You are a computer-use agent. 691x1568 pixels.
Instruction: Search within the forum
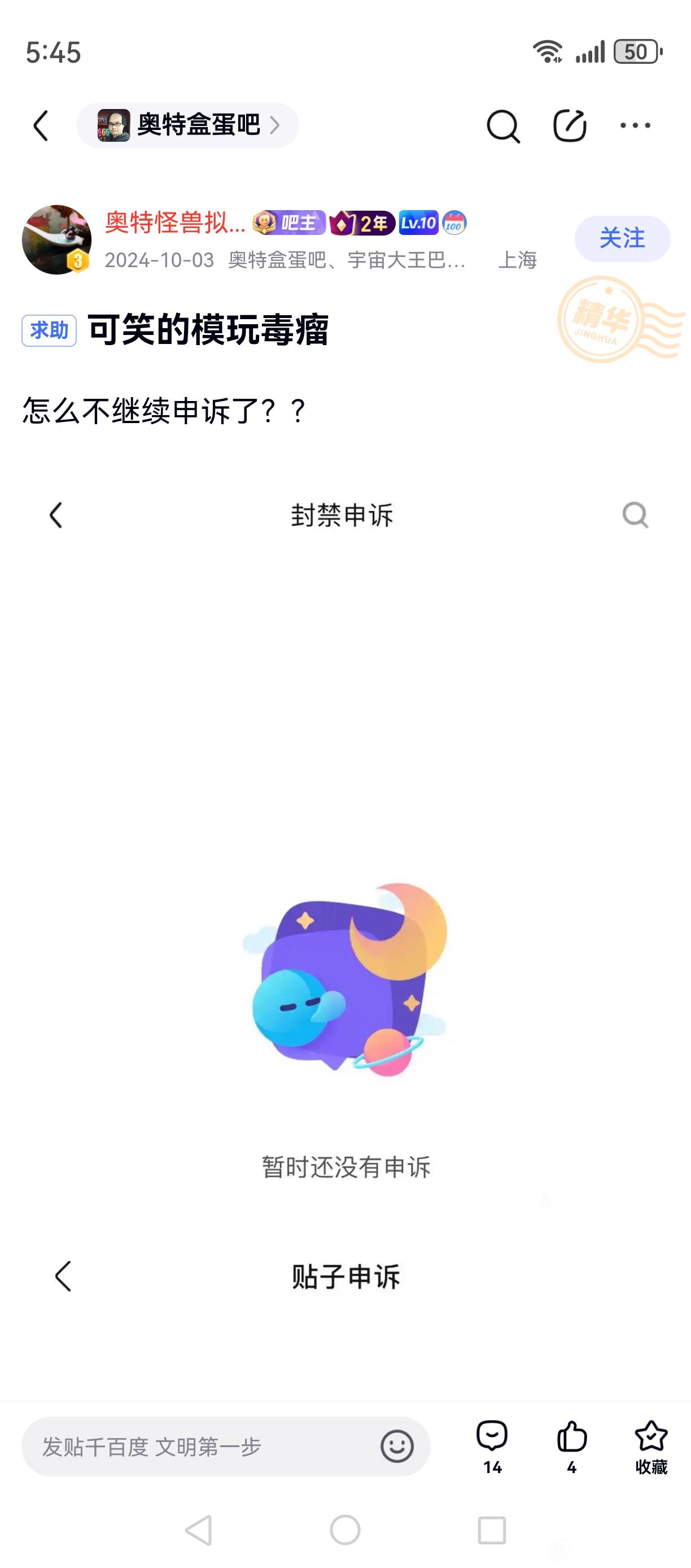[503, 126]
